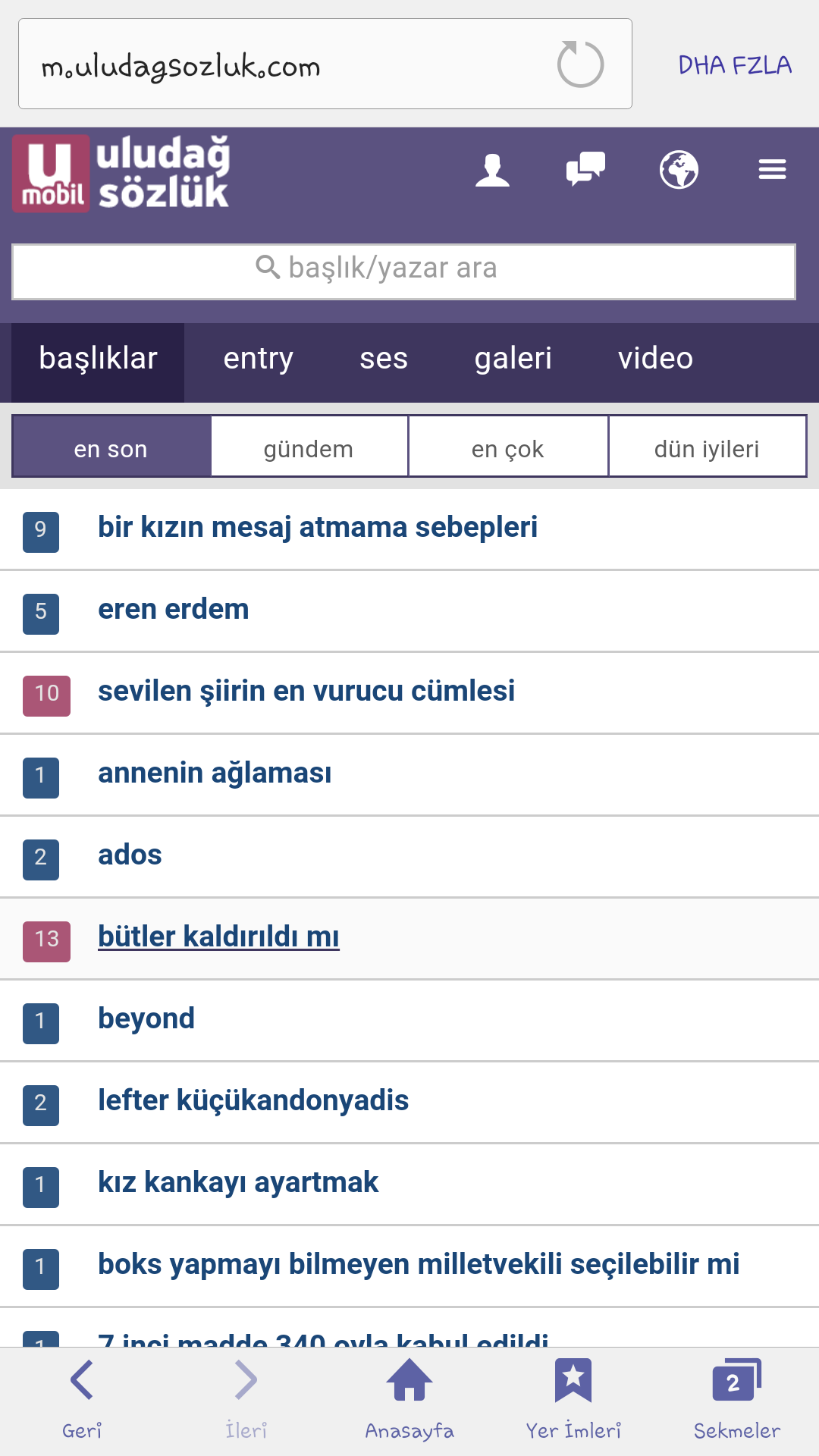Focus the başlık/yazar ara search field

403,271
